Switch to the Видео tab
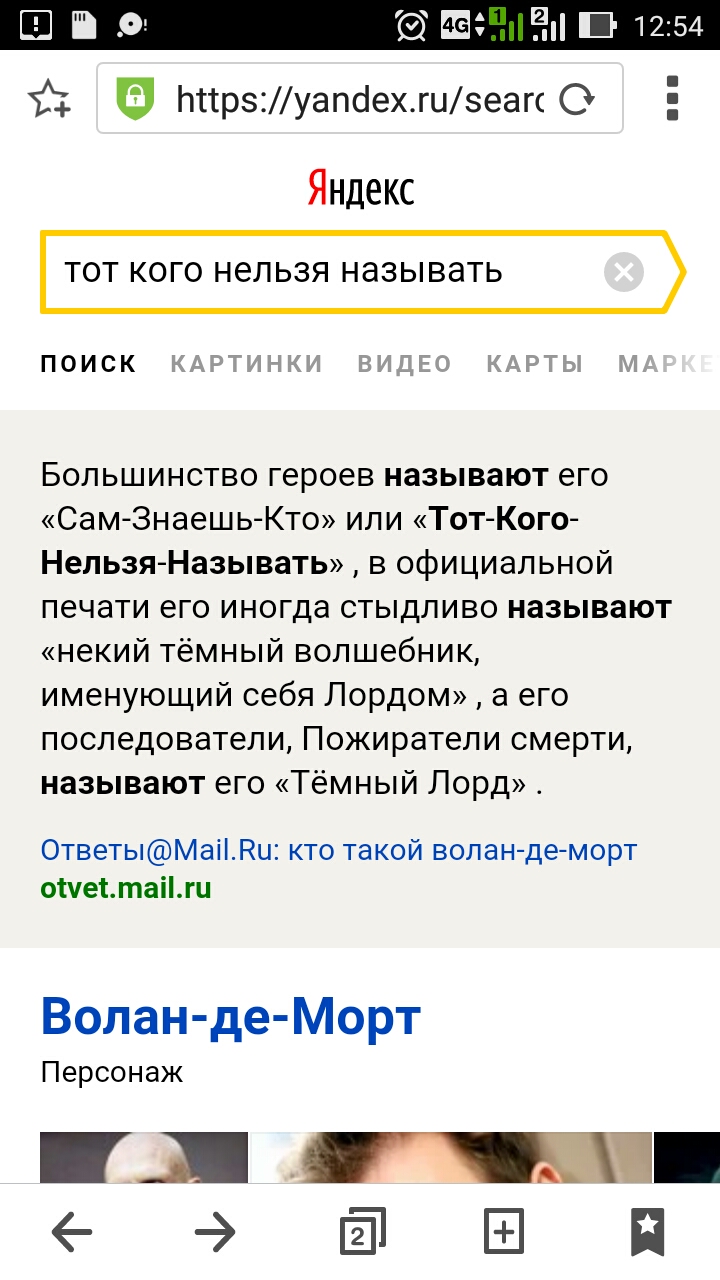Image resolution: width=720 pixels, height=1280 pixels. [x=405, y=364]
